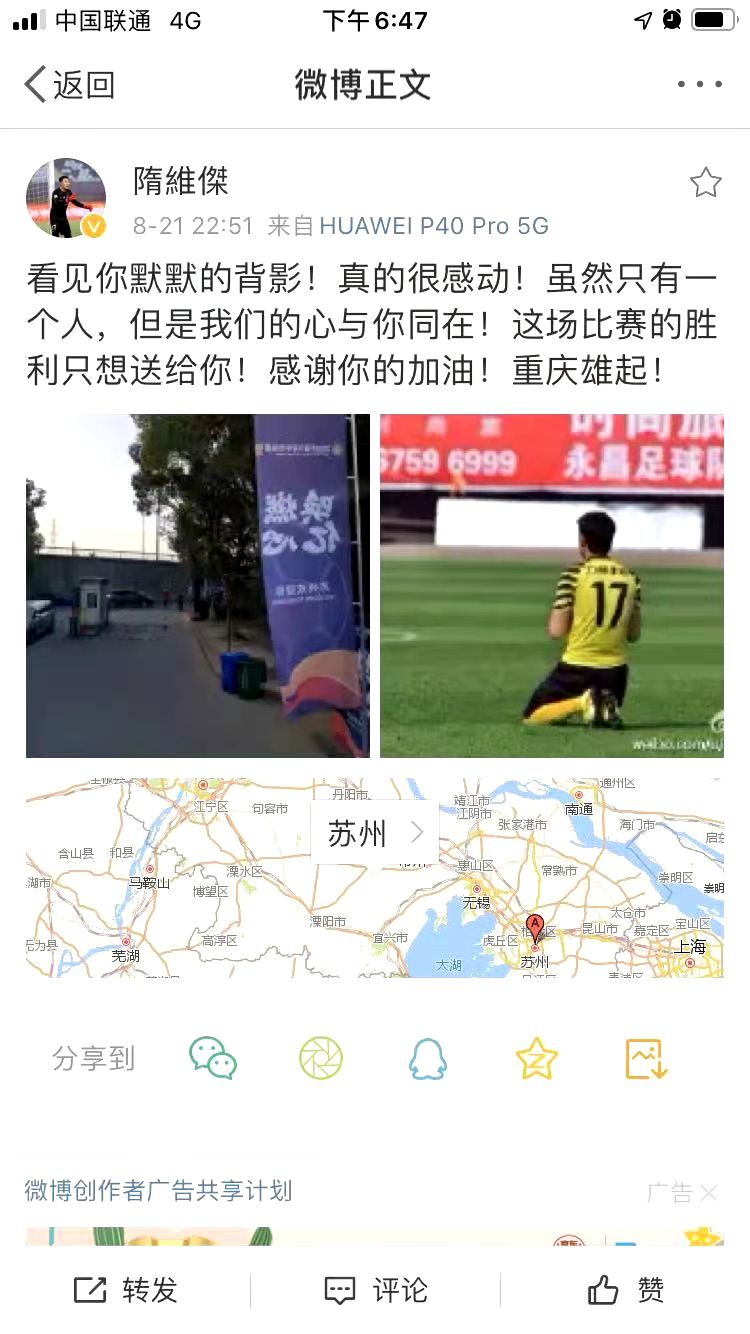Tap the verified V badge on the avatar
This screenshot has width=750, height=1334.
click(94, 227)
